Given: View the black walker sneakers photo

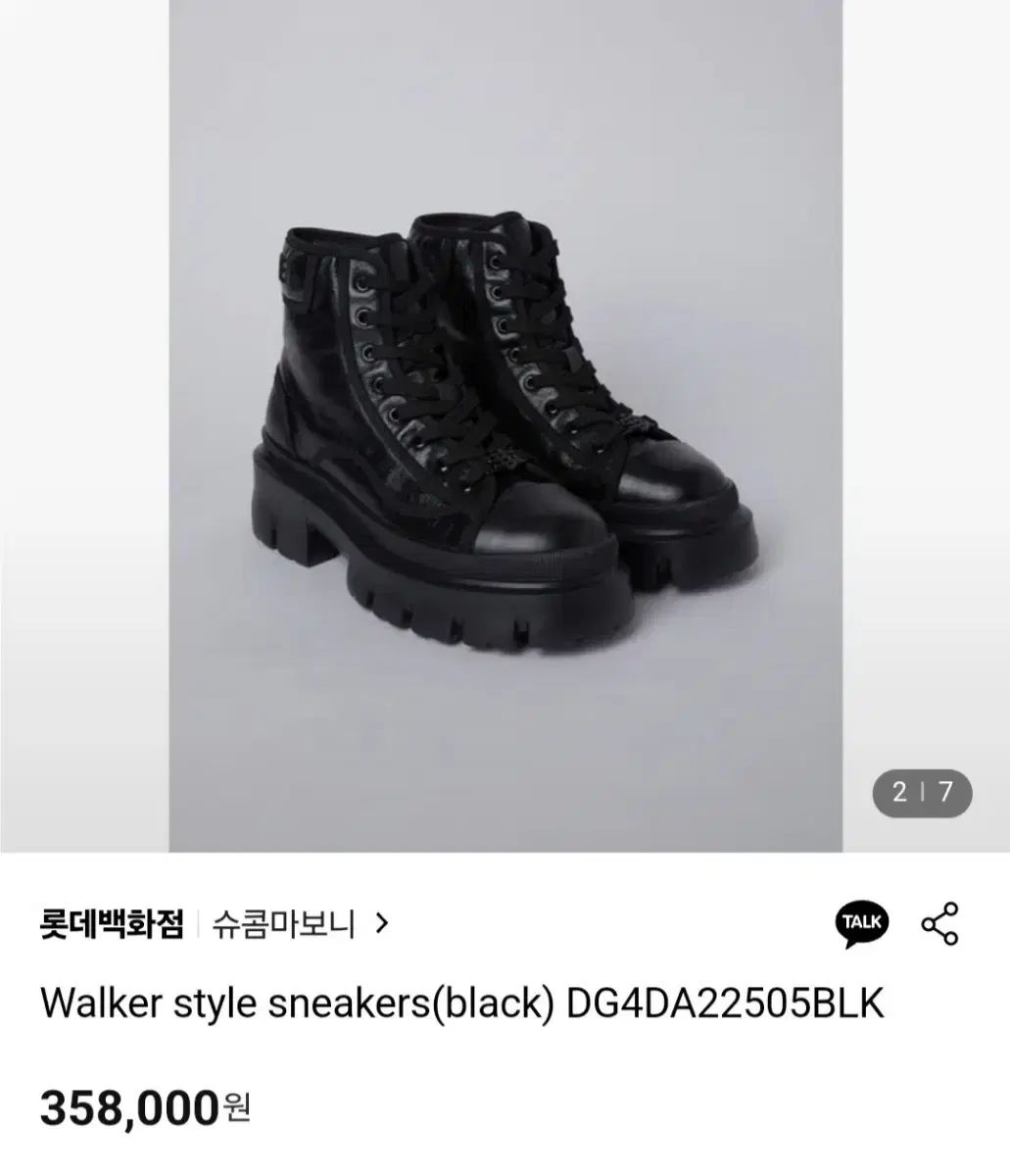Looking at the screenshot, I should [505, 425].
